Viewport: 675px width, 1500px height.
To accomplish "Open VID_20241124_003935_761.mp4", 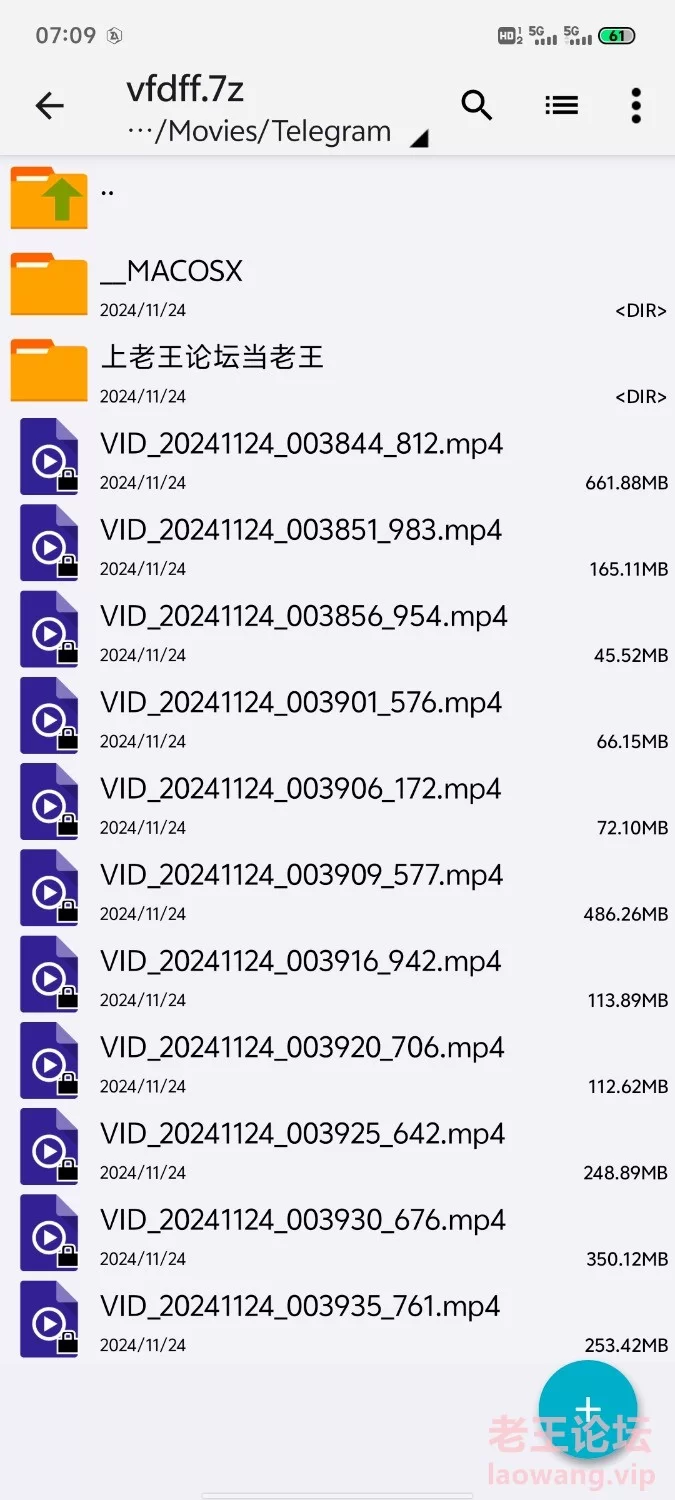I will pos(337,1319).
